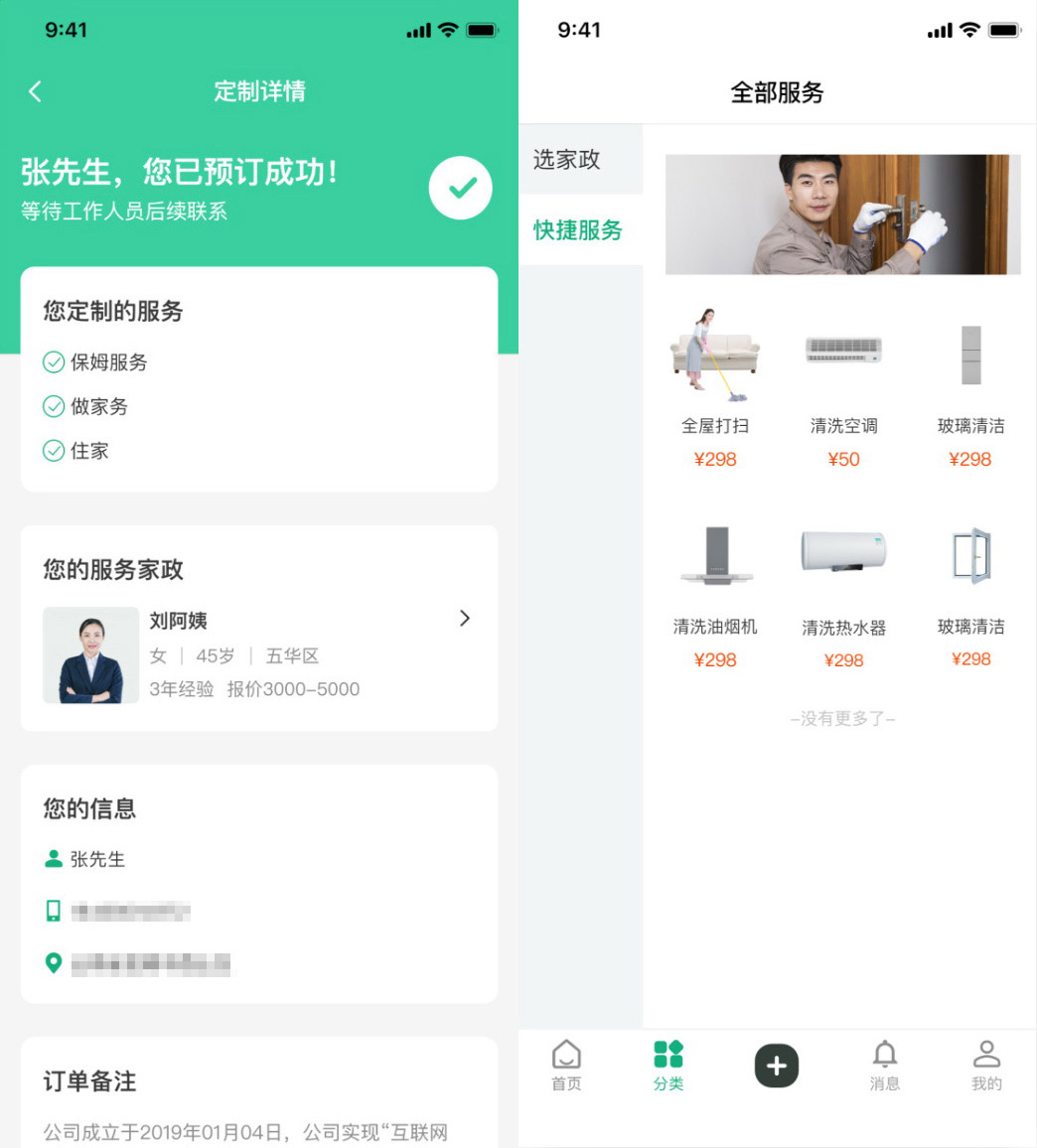This screenshot has height=1148, width=1037.
Task: Open the 清洗空调 service priced ¥50
Action: (x=843, y=387)
